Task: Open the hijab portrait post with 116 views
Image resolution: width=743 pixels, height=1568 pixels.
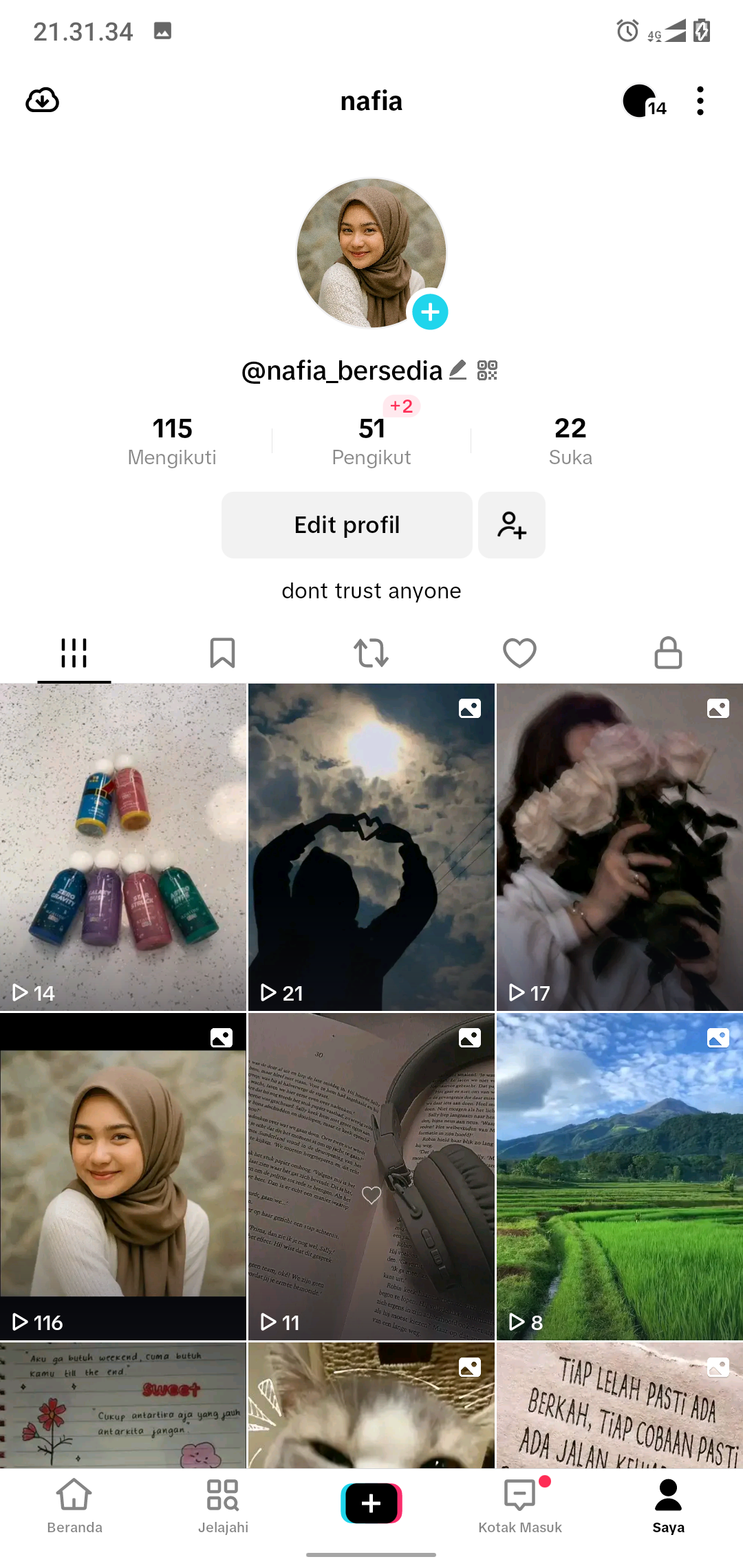Action: 123,1176
